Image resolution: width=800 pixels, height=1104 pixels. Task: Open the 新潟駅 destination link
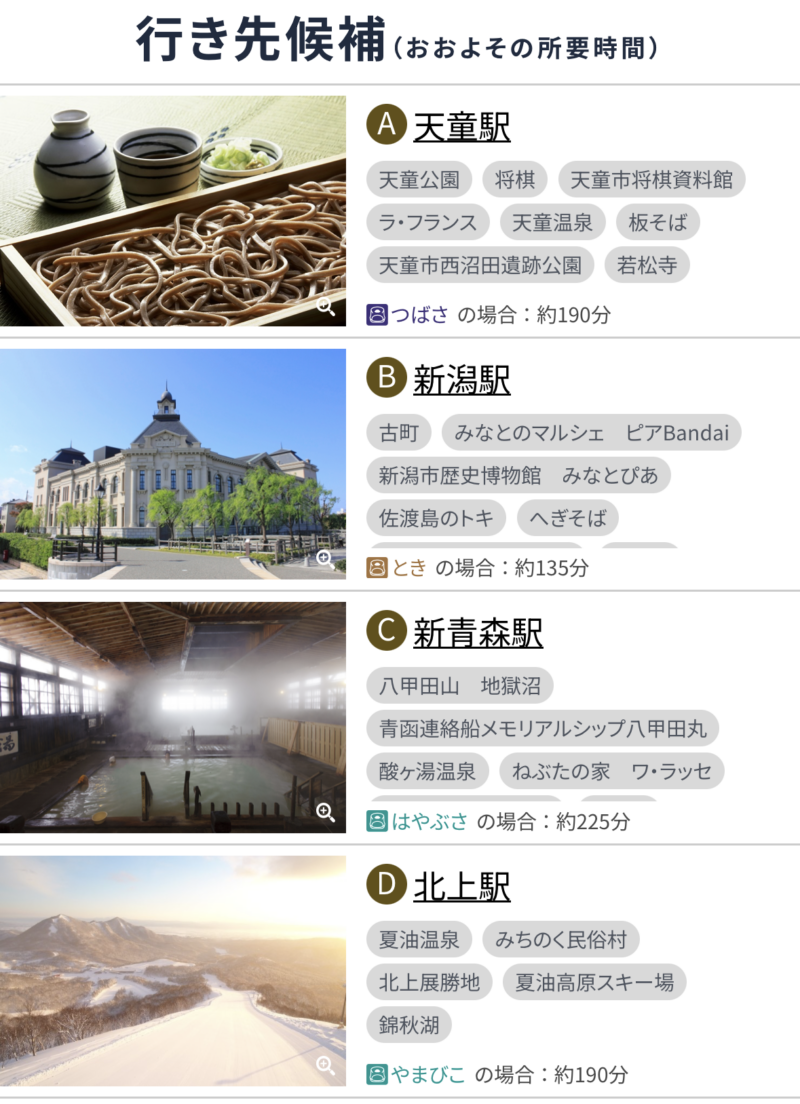click(461, 380)
